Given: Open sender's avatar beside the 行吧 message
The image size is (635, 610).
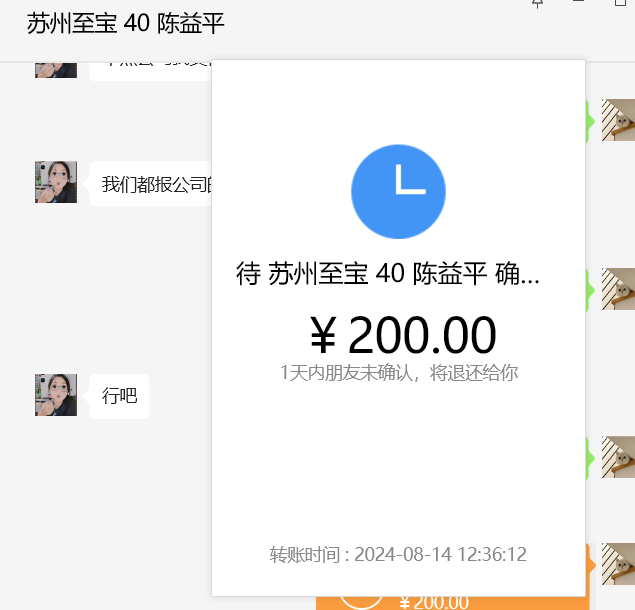Looking at the screenshot, I should pyautogui.click(x=56, y=395).
